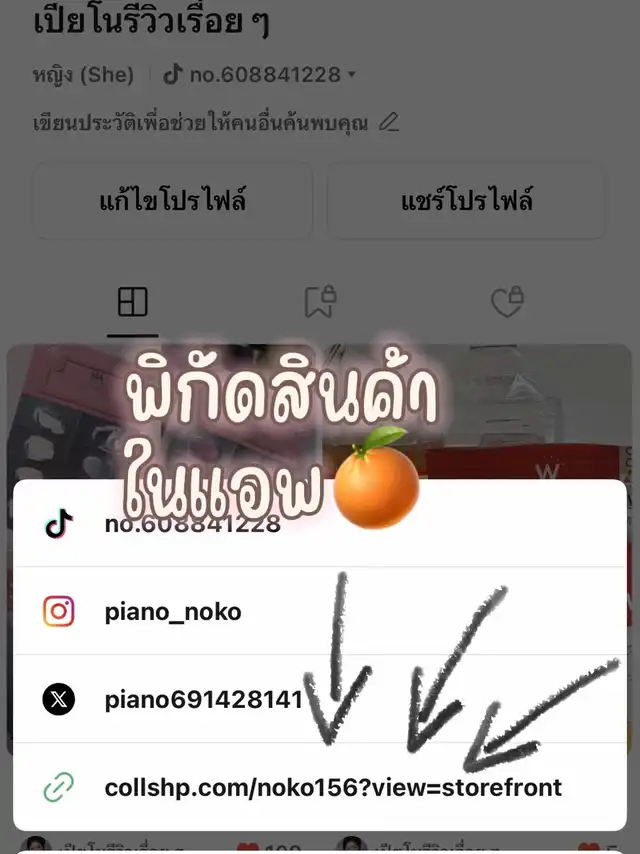Expand the TikTok no.608841228 dropdown
640x854 pixels.
pyautogui.click(x=350, y=75)
